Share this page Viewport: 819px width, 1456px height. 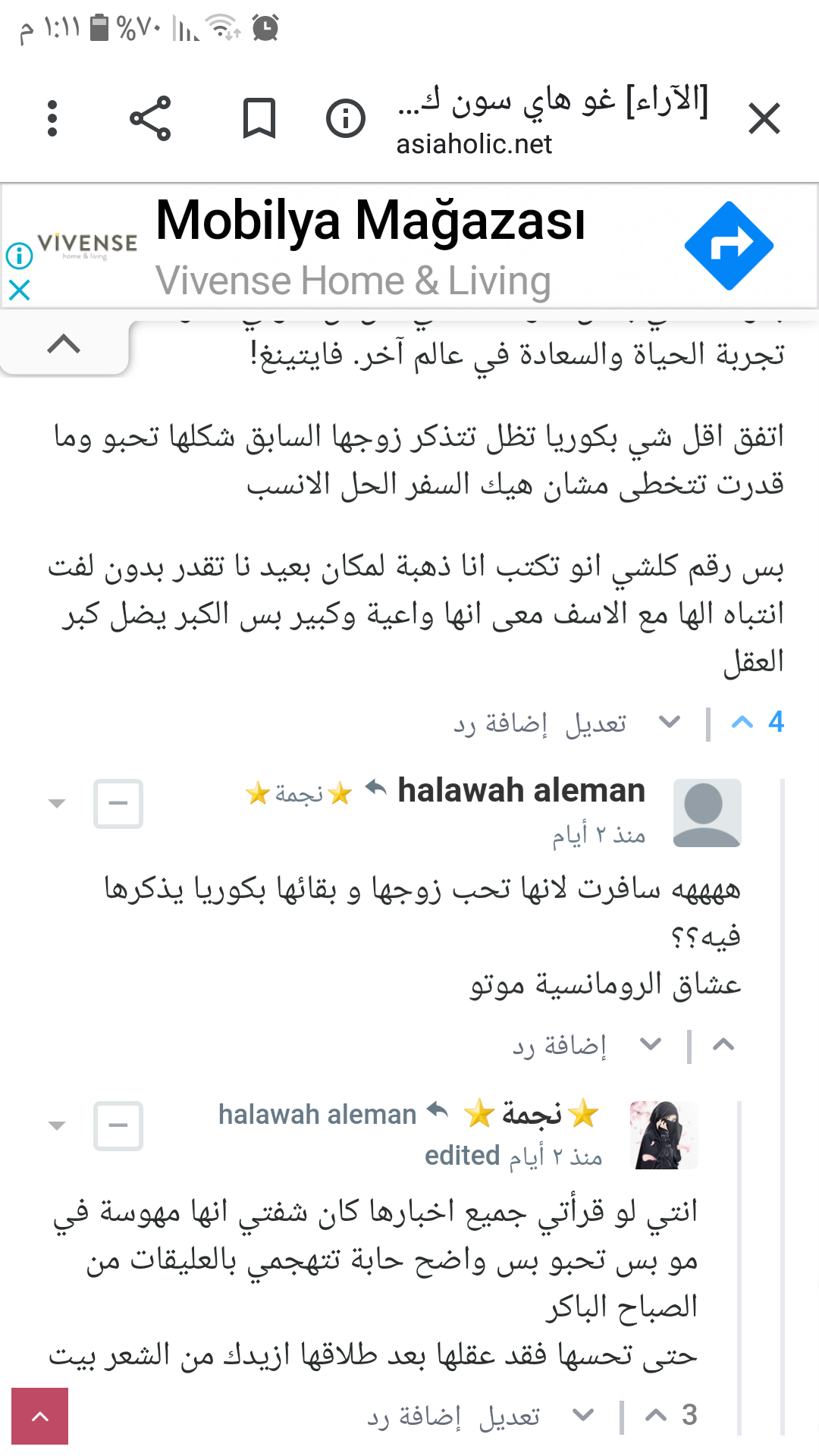[150, 119]
